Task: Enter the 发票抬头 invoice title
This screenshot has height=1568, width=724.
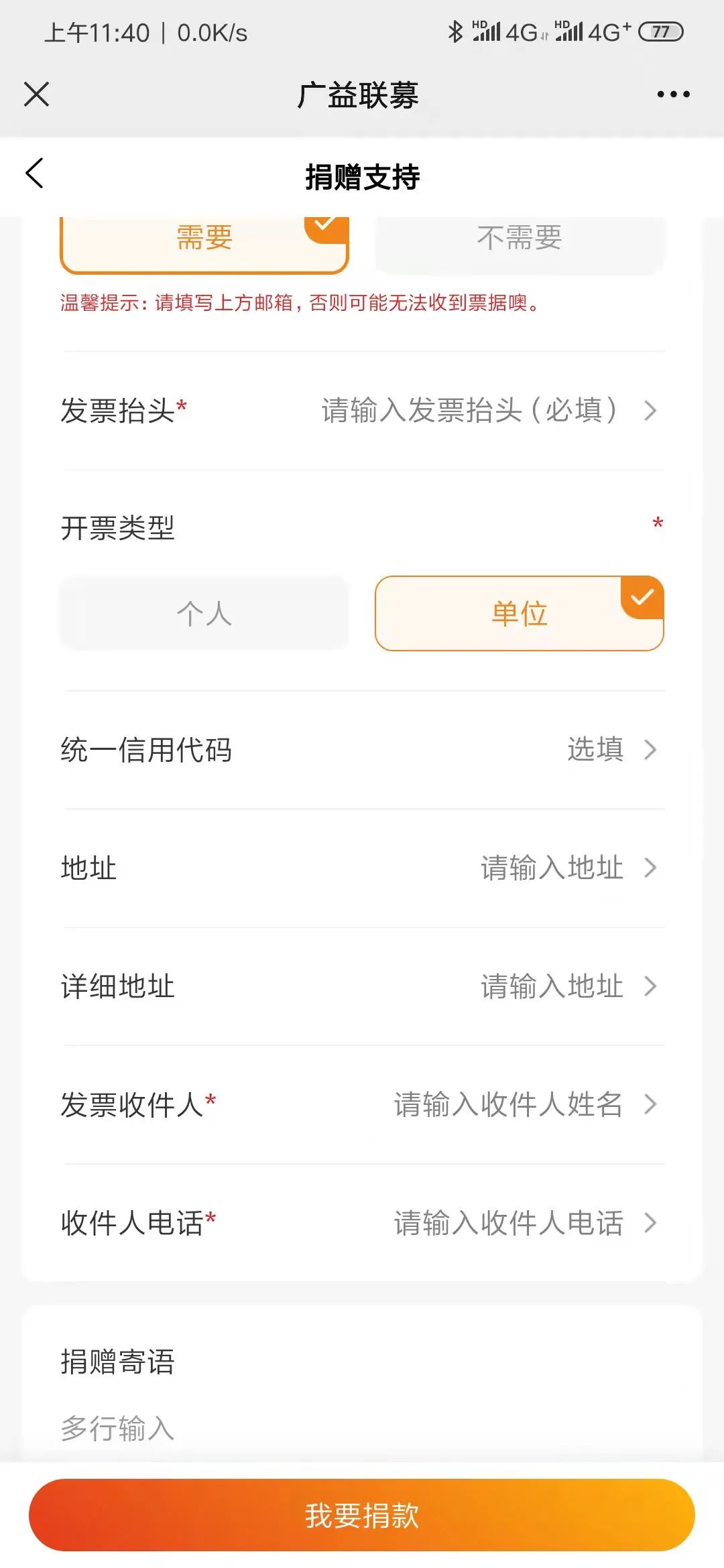Action: pyautogui.click(x=469, y=410)
